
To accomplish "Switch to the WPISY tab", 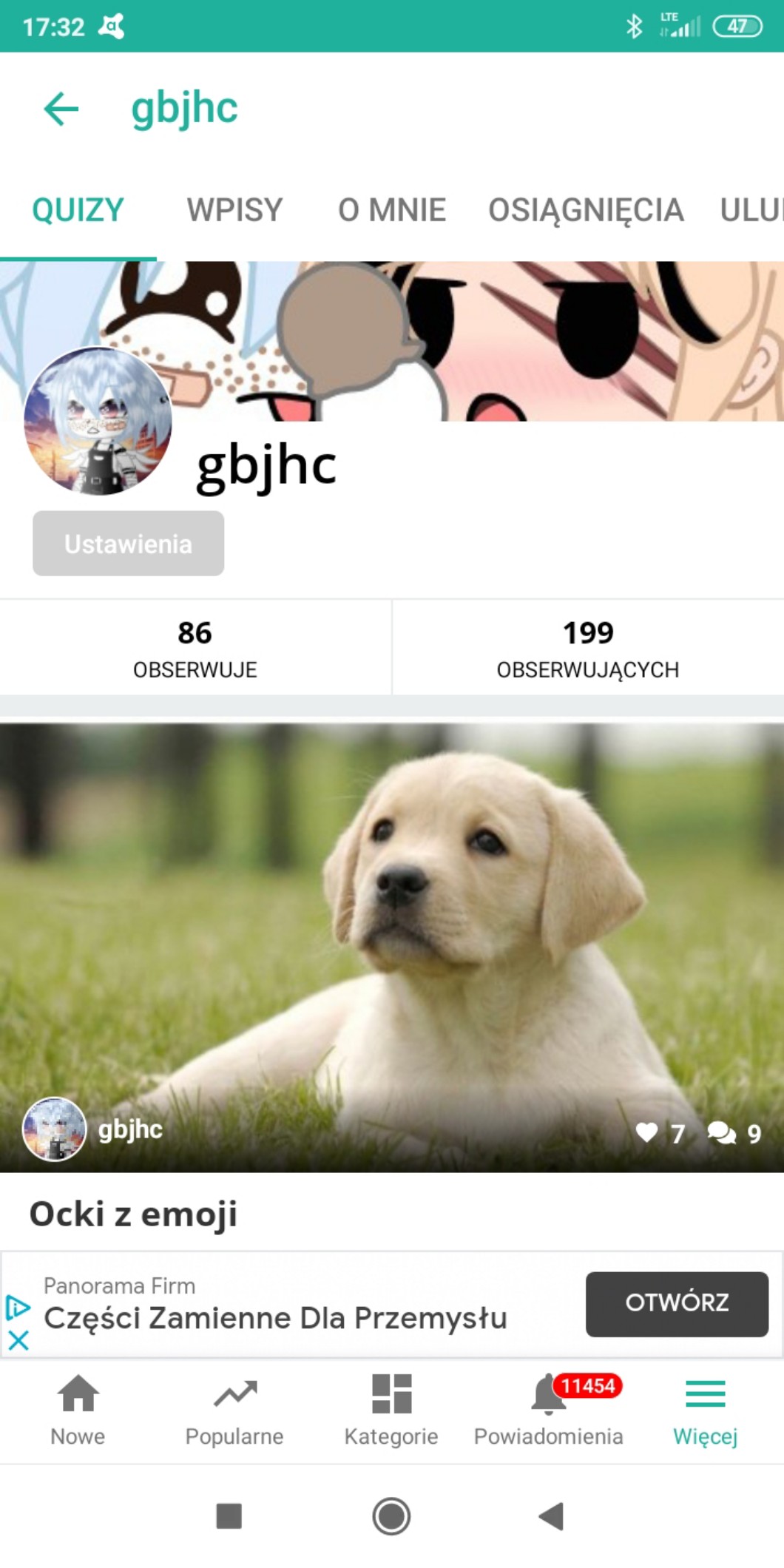I will tap(234, 210).
